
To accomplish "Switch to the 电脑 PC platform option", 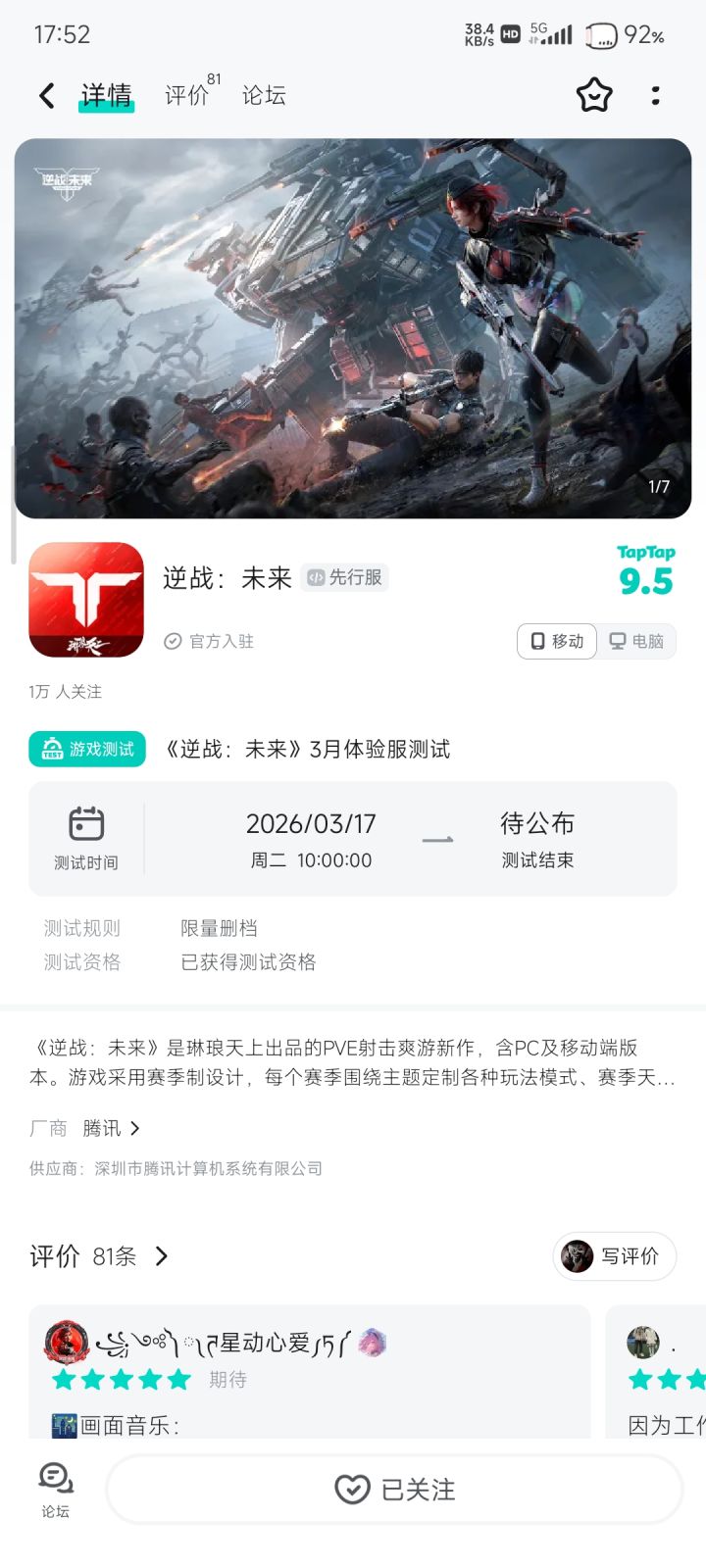I will (x=636, y=641).
